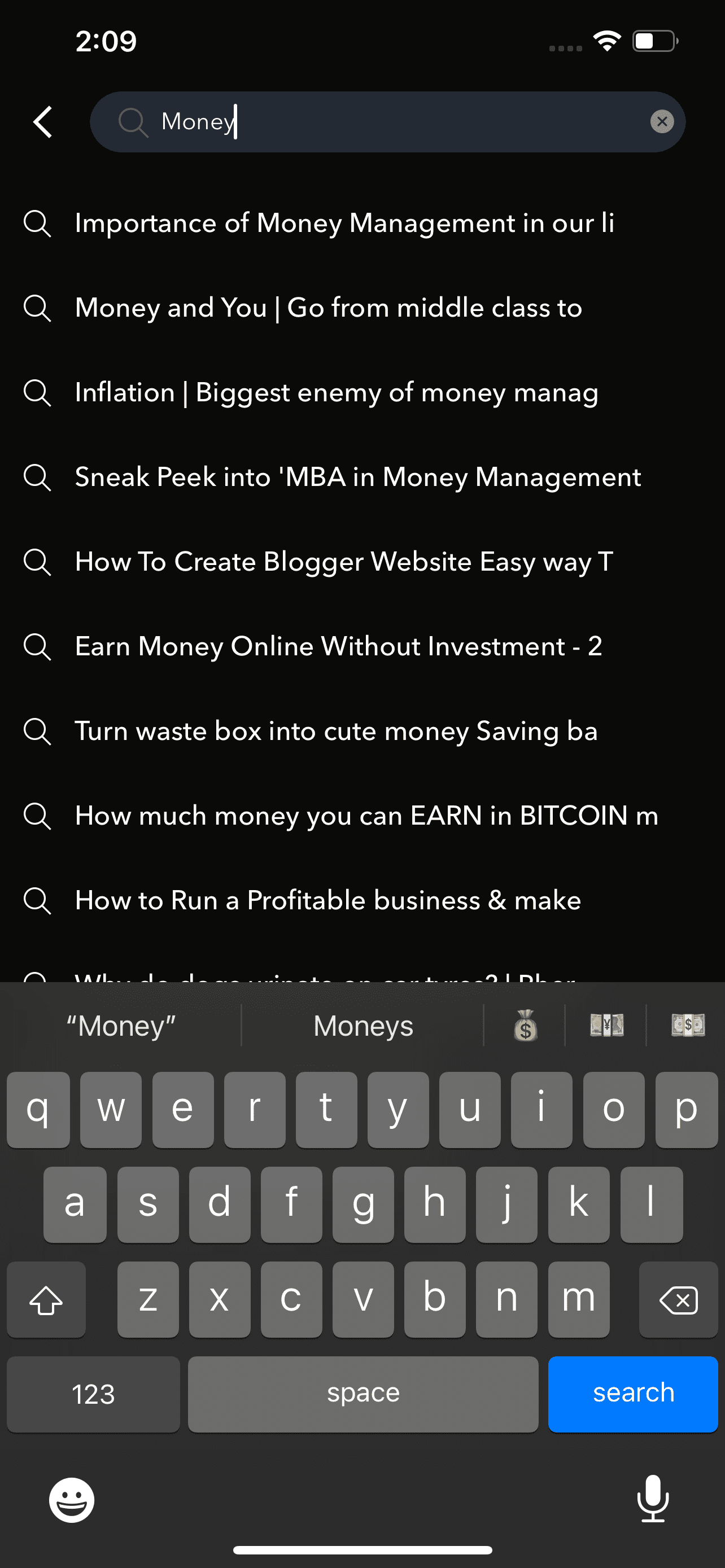Select 'Turn waste box into cute money' suggestion
Viewport: 725px width, 1568px height.
coord(336,731)
